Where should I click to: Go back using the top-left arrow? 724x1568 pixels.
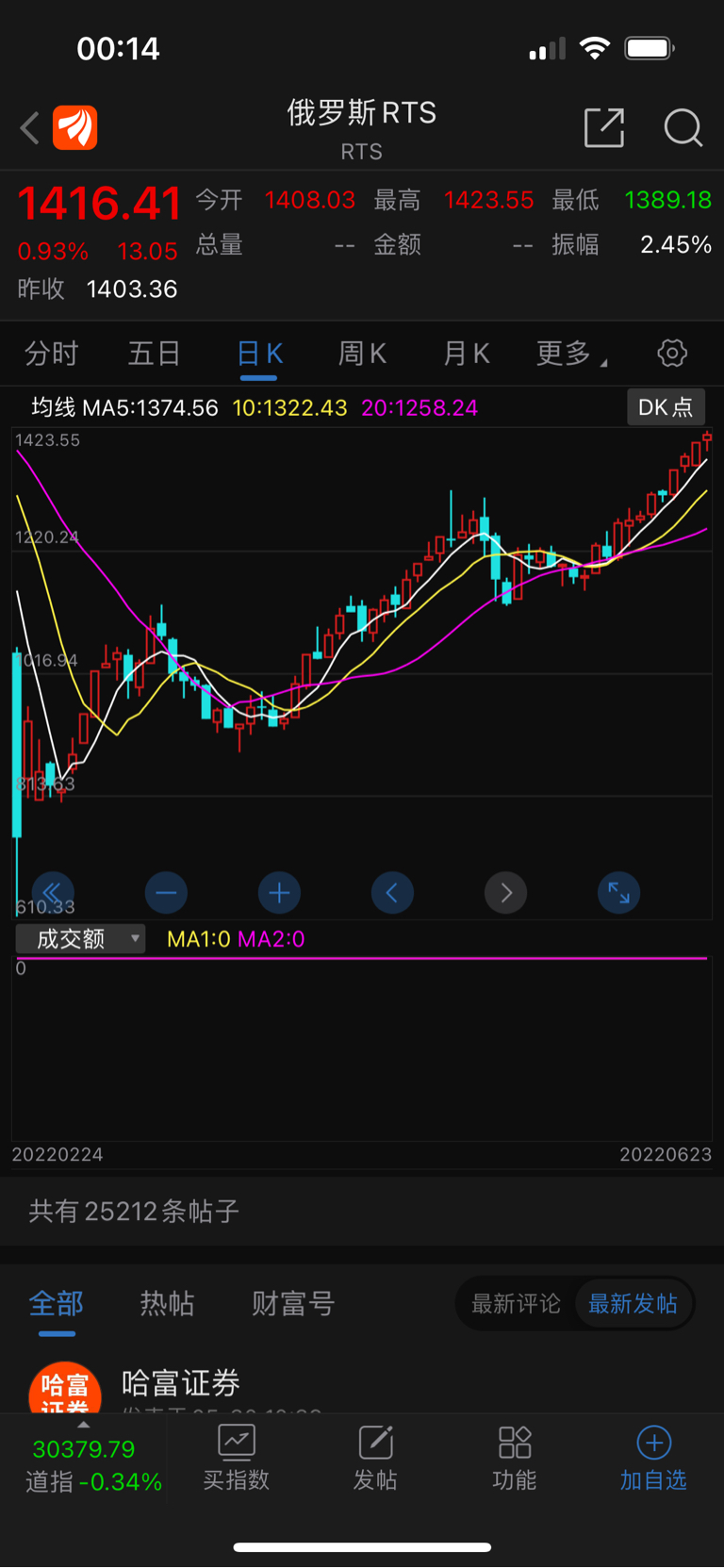click(30, 127)
